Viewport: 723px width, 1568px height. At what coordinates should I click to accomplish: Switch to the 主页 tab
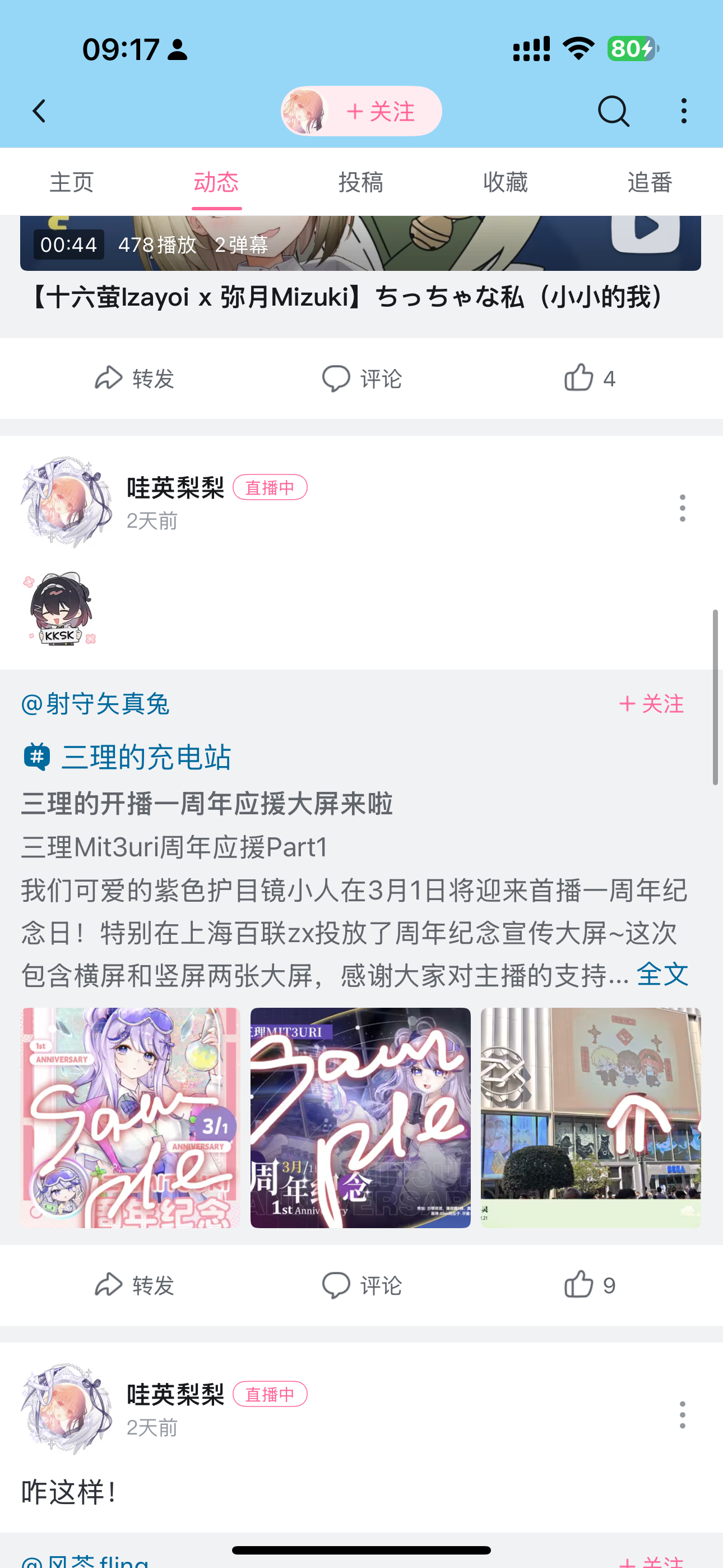(x=72, y=182)
